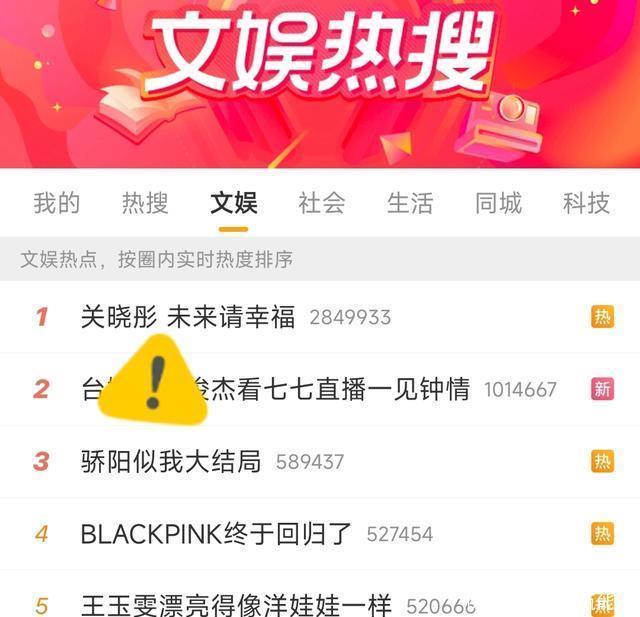Image resolution: width=640 pixels, height=617 pixels.
Task: Switch to the 同城 tab
Action: (498, 203)
